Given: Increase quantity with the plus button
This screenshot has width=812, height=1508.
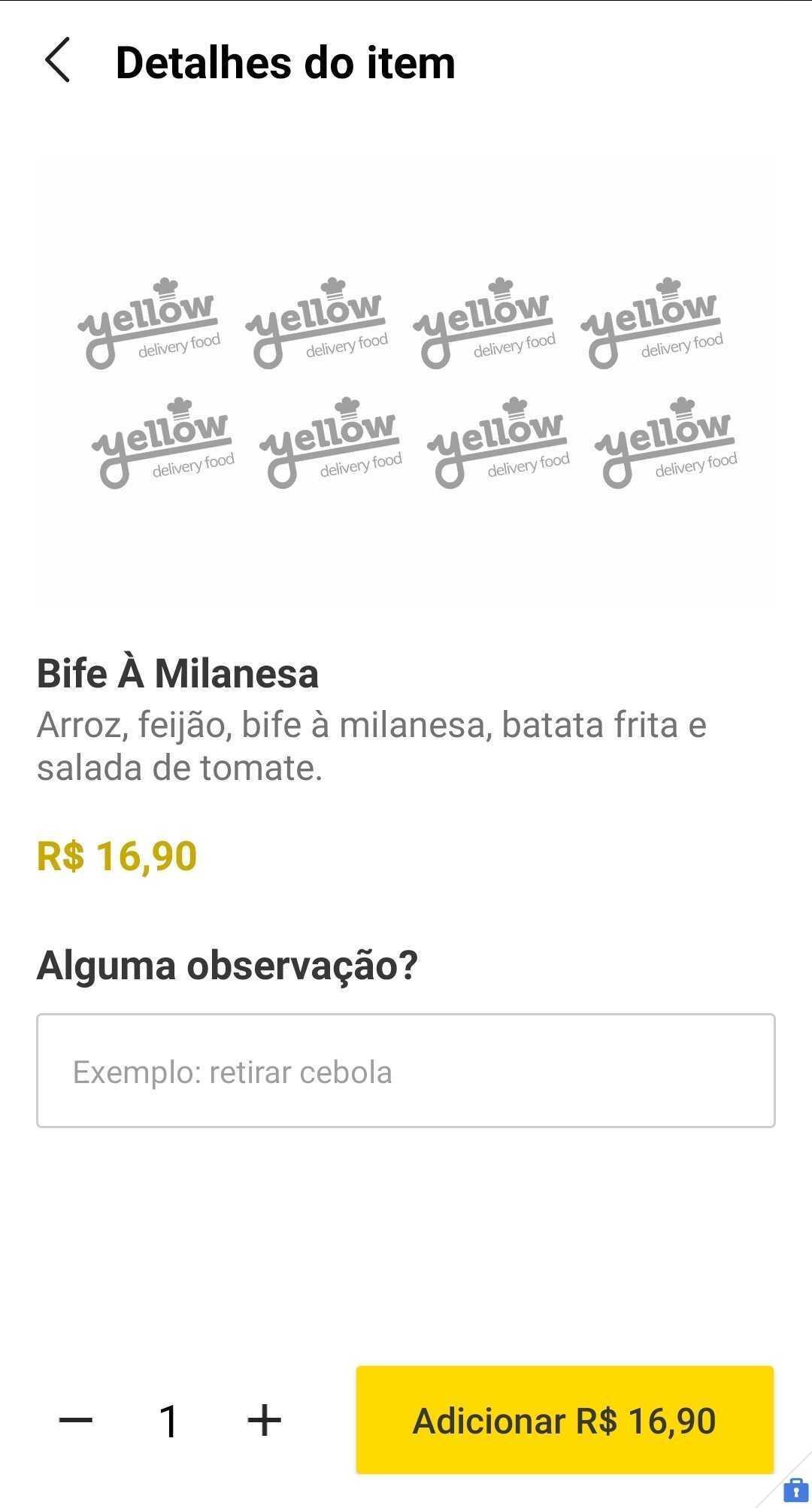Looking at the screenshot, I should tap(264, 1420).
